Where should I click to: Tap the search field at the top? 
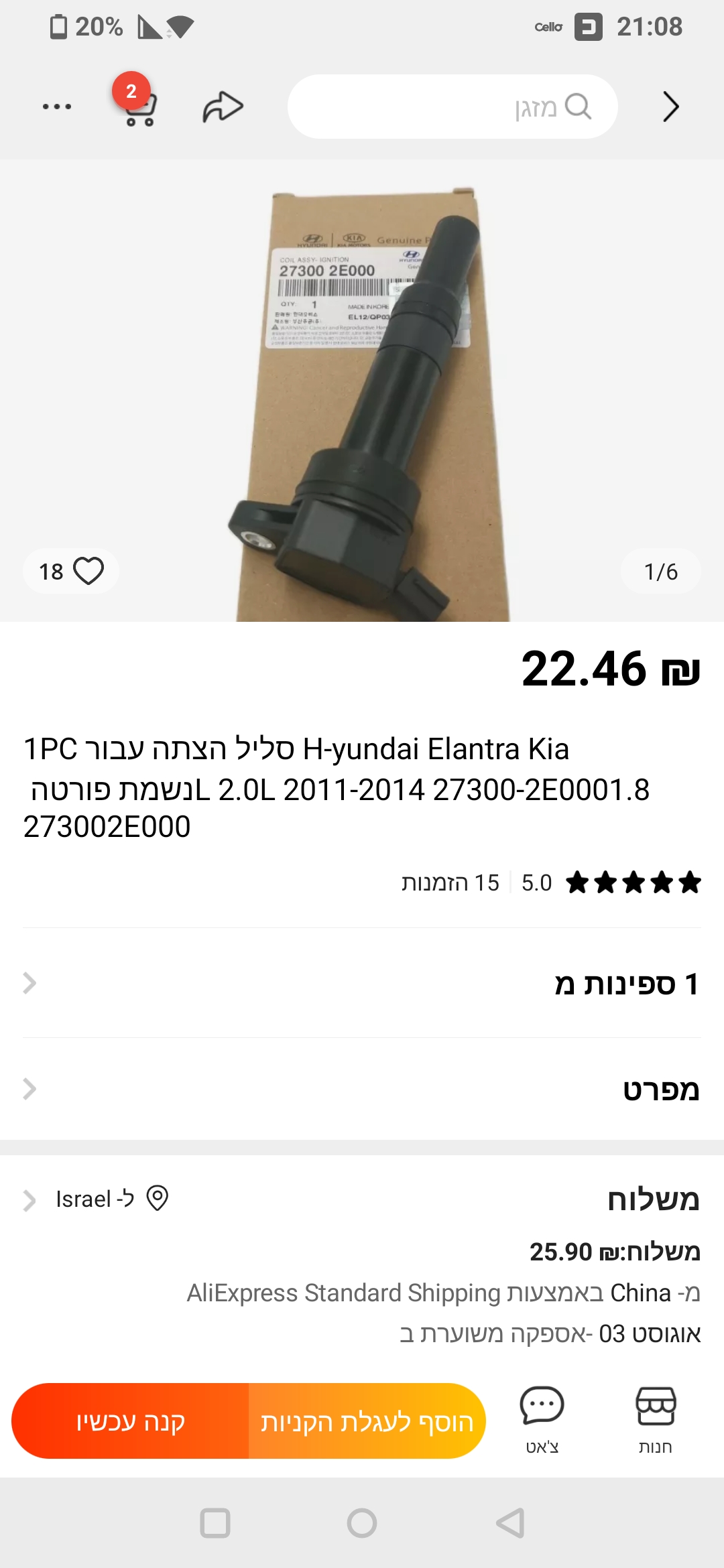452,107
